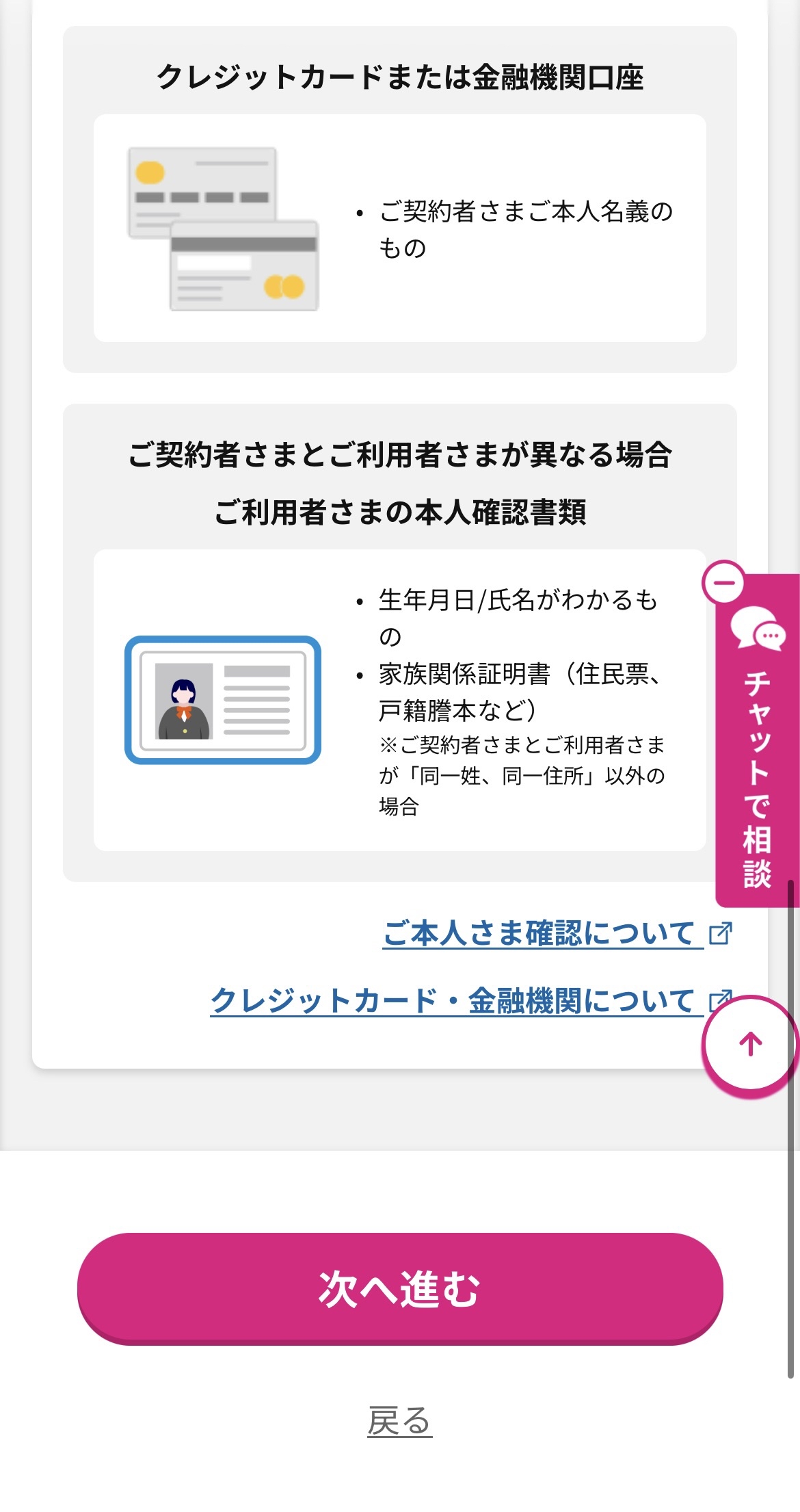The width and height of the screenshot is (800, 1512).
Task: Go back with the 戻る link
Action: click(x=399, y=1420)
